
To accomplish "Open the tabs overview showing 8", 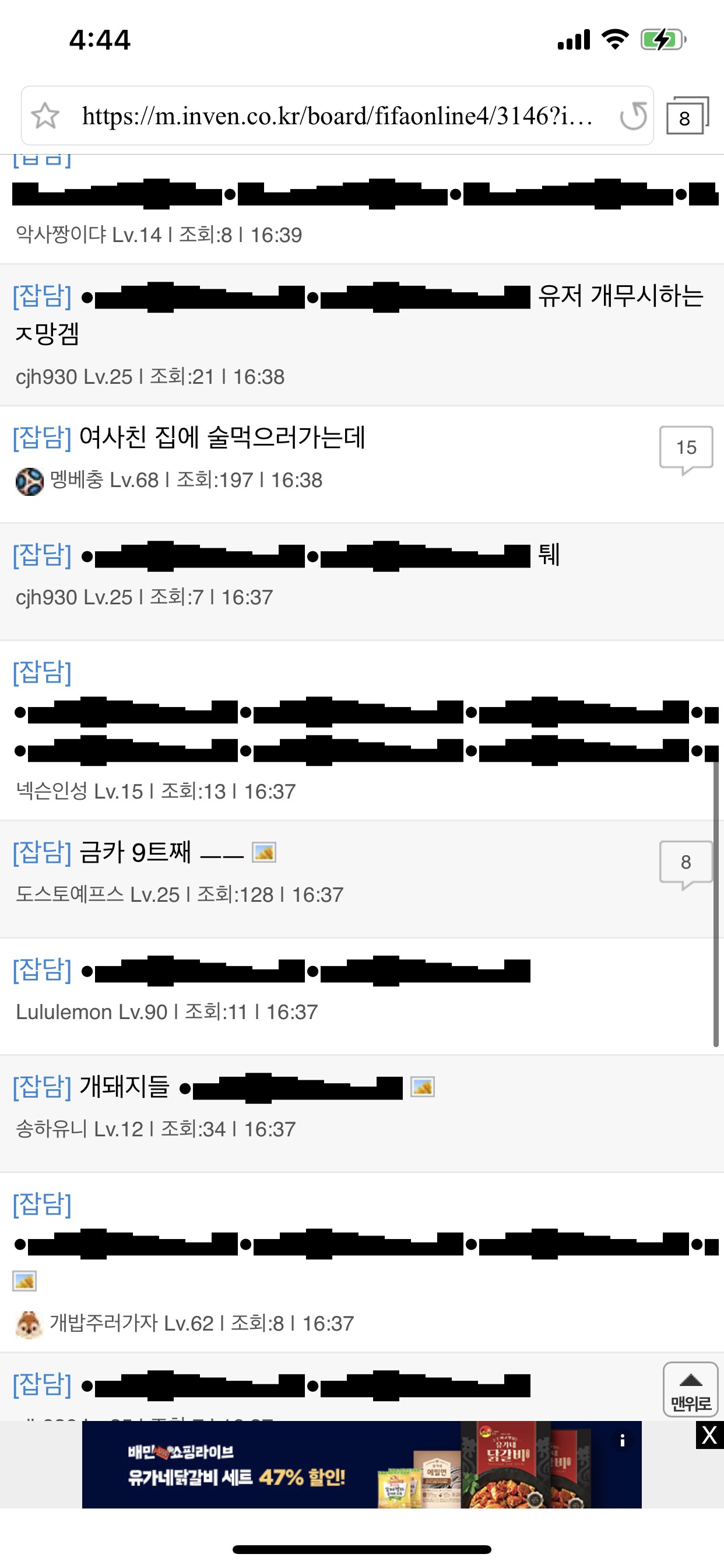I will click(686, 116).
